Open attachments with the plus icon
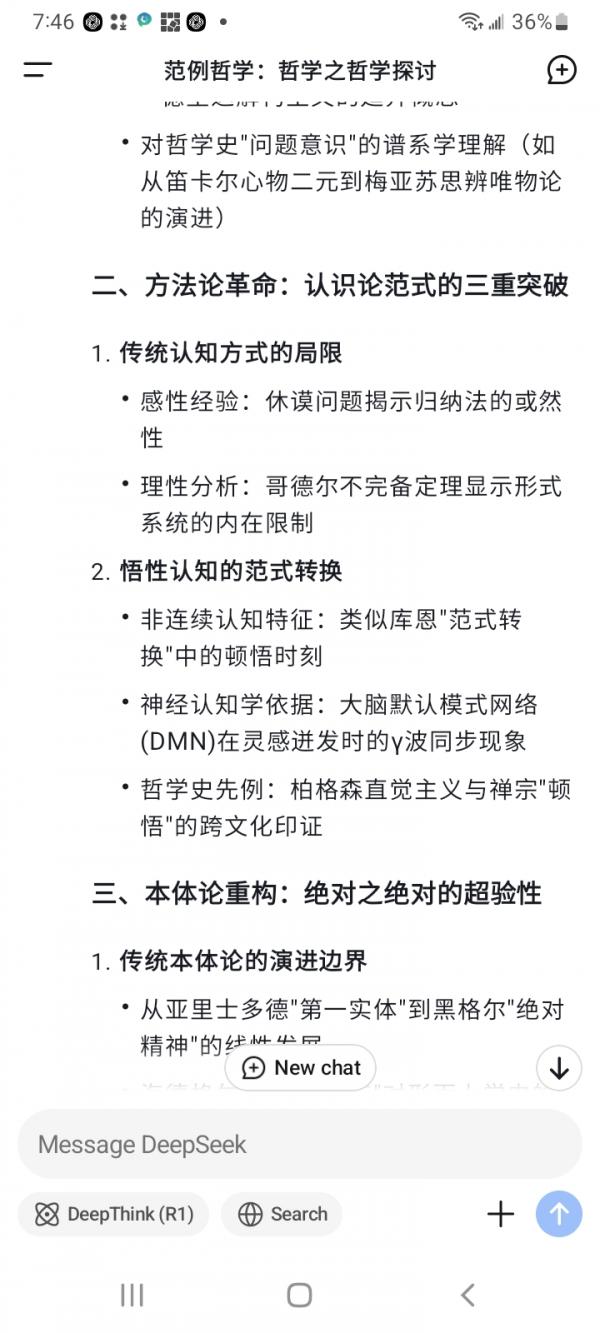This screenshot has height=1333, width=600. click(x=500, y=1215)
